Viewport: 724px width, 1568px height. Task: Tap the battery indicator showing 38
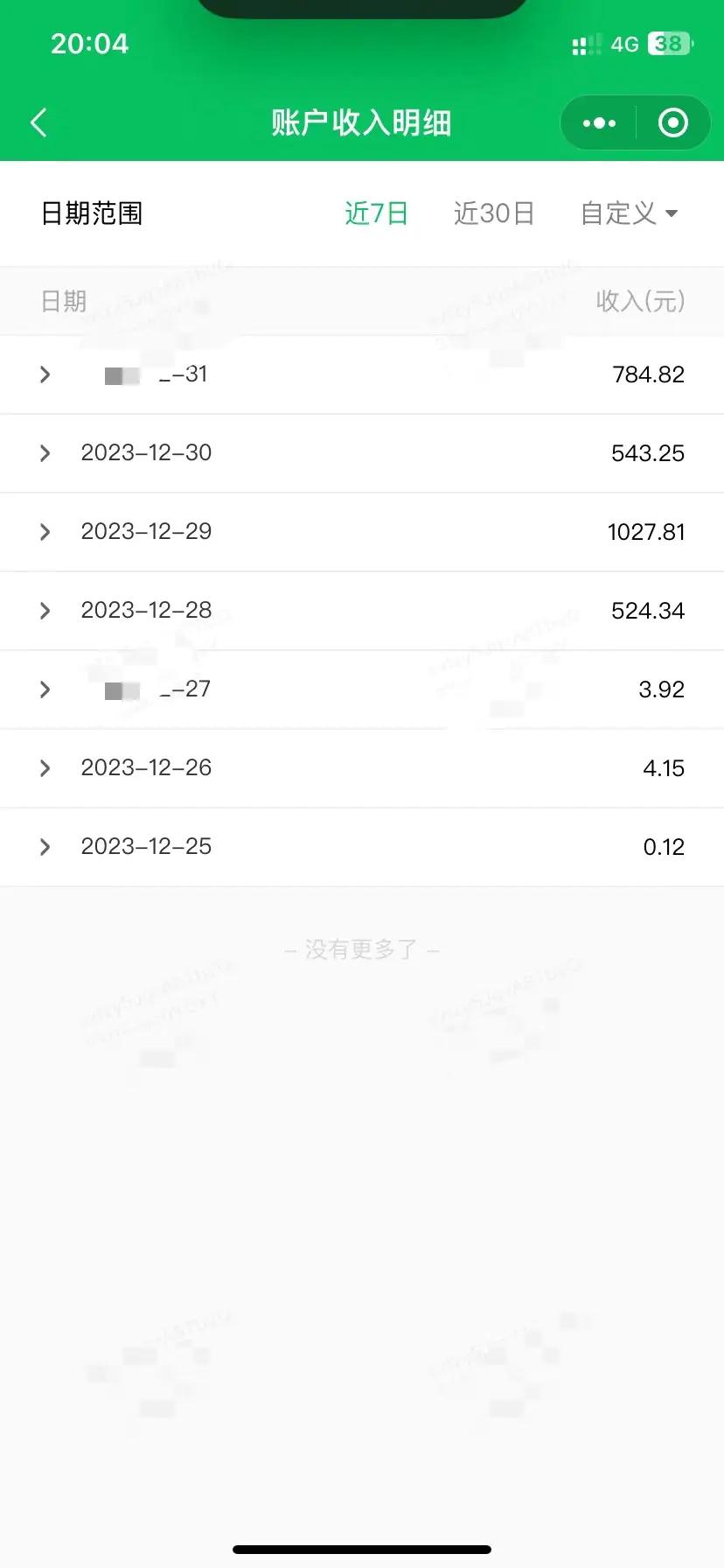coord(666,44)
